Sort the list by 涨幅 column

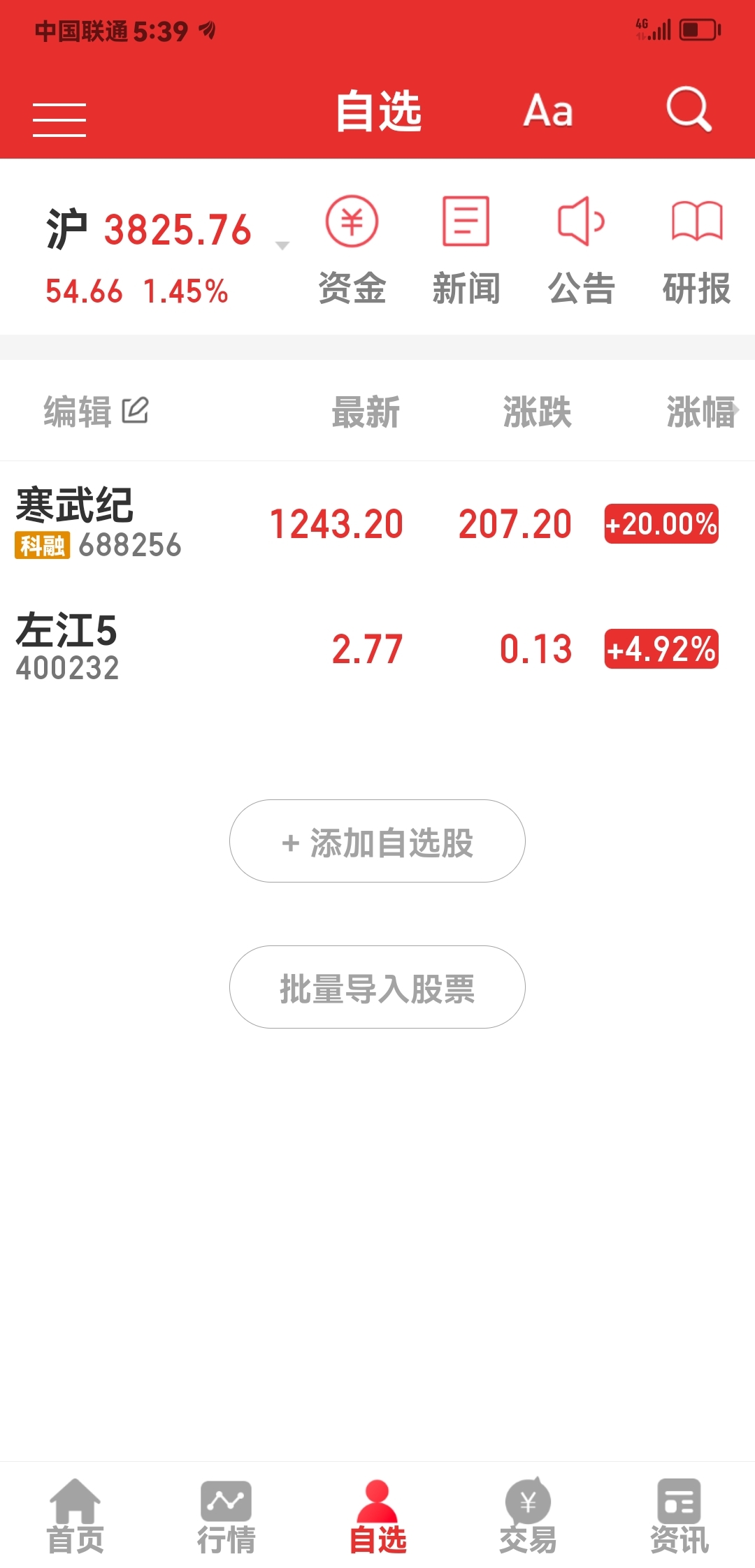click(x=701, y=412)
